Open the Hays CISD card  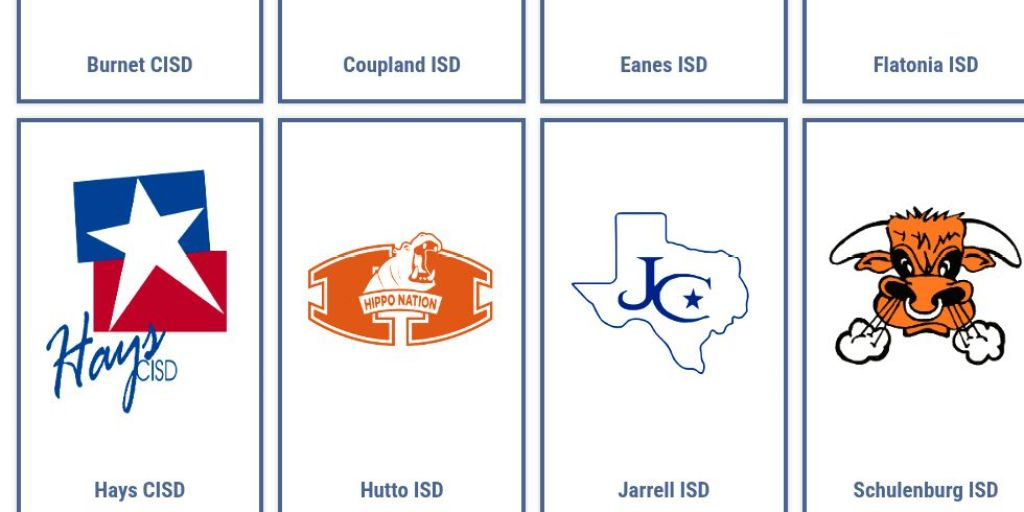pos(140,300)
